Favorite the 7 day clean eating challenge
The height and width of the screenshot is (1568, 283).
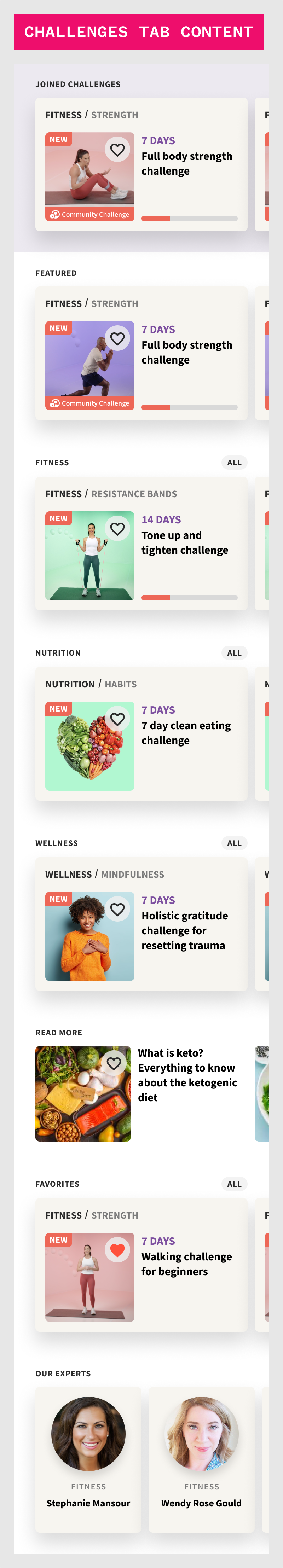click(x=117, y=719)
